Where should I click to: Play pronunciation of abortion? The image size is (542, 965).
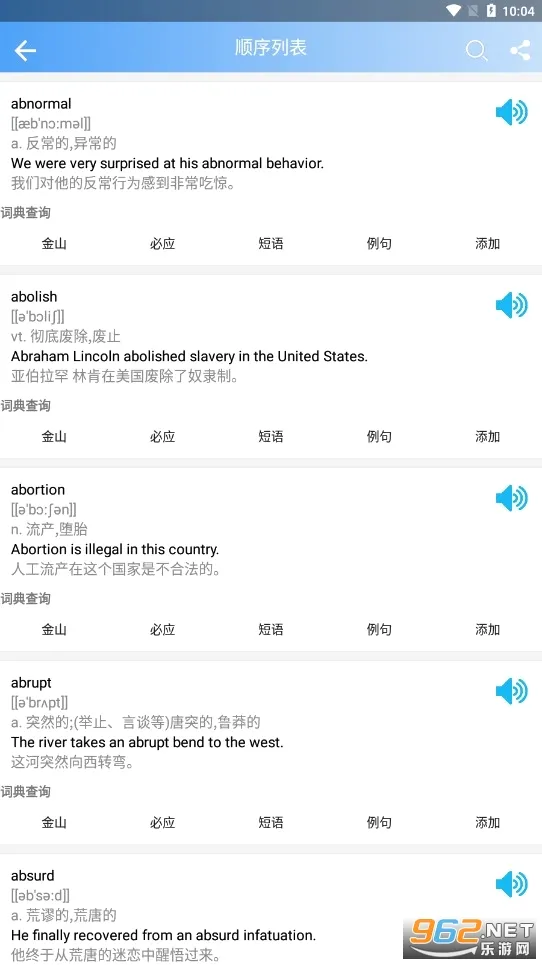pos(511,498)
